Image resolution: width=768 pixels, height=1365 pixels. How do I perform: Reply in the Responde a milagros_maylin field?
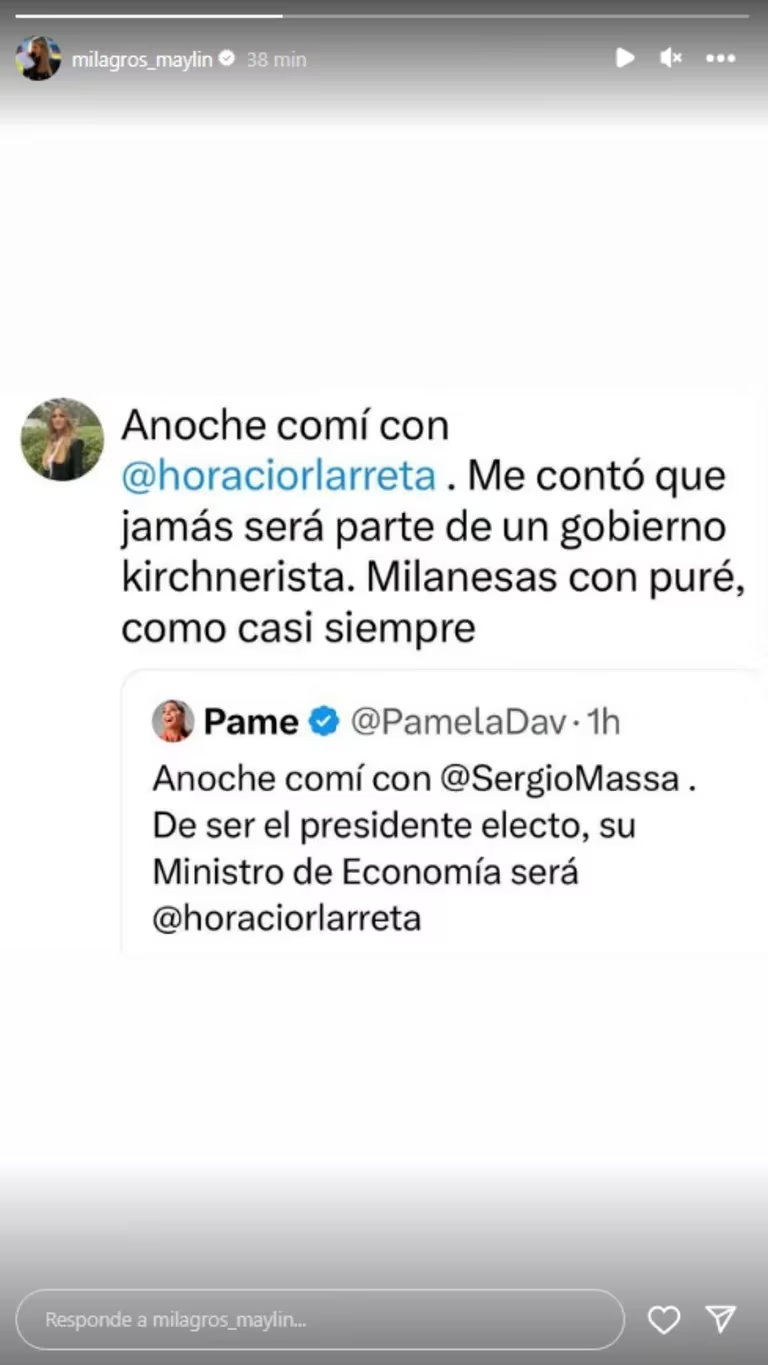320,1319
